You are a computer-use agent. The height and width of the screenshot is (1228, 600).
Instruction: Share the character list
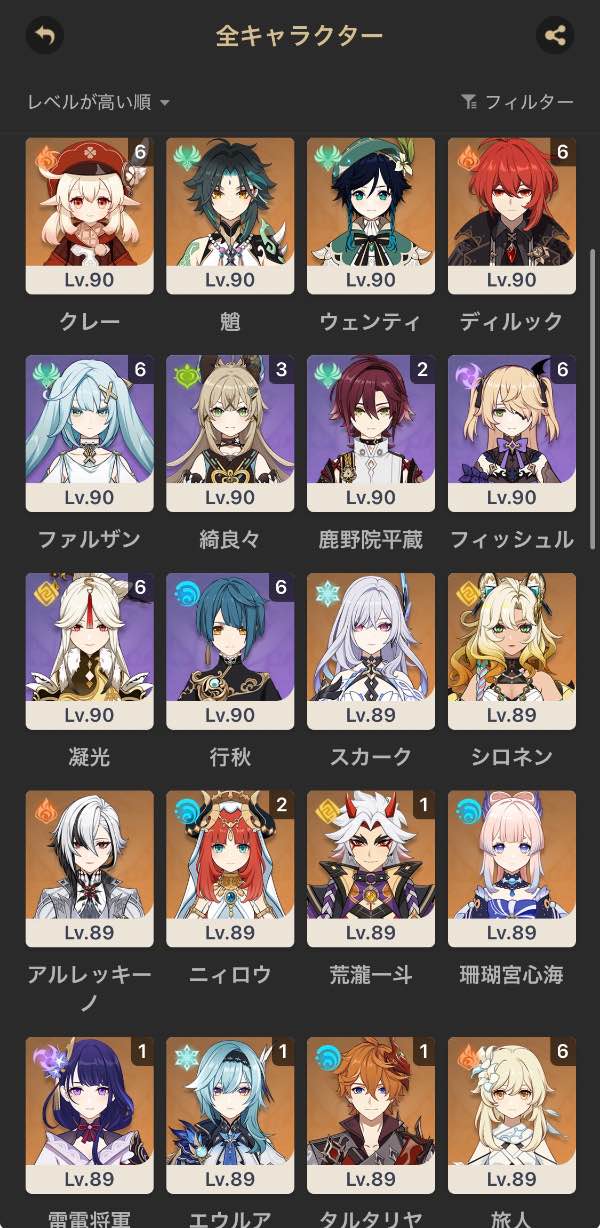coord(554,36)
